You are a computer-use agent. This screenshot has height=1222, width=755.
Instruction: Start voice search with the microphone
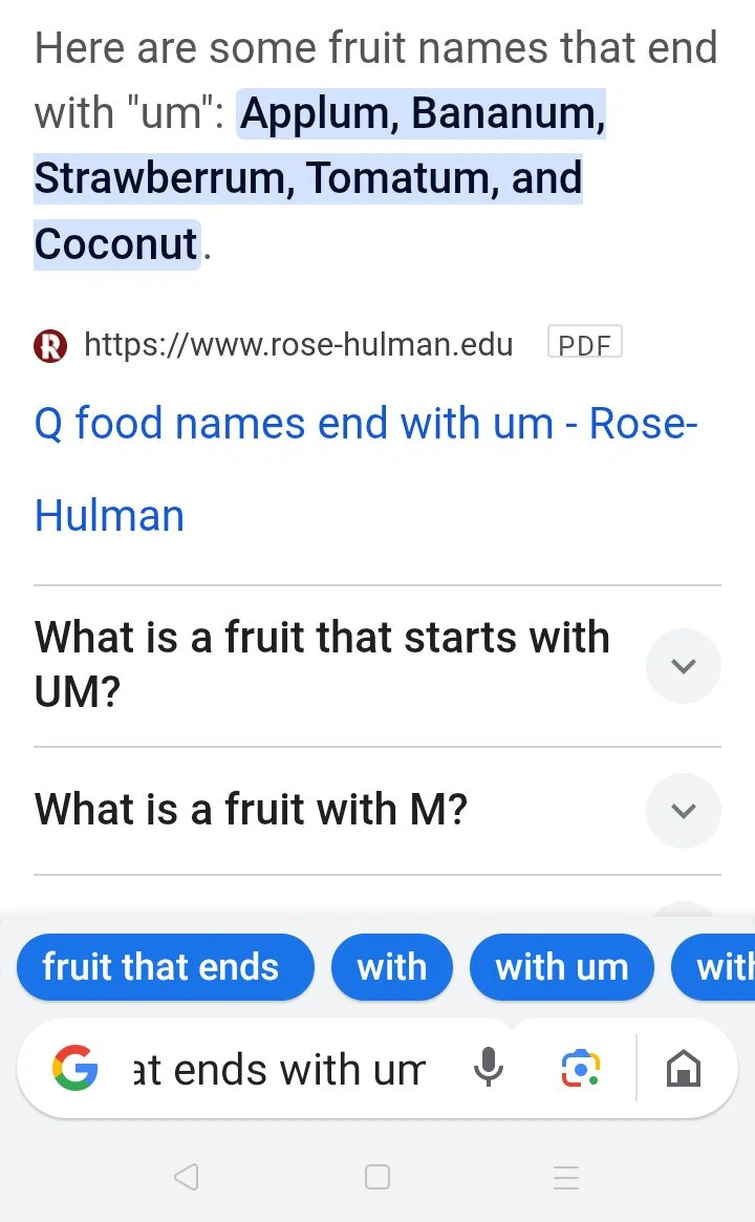click(489, 1070)
